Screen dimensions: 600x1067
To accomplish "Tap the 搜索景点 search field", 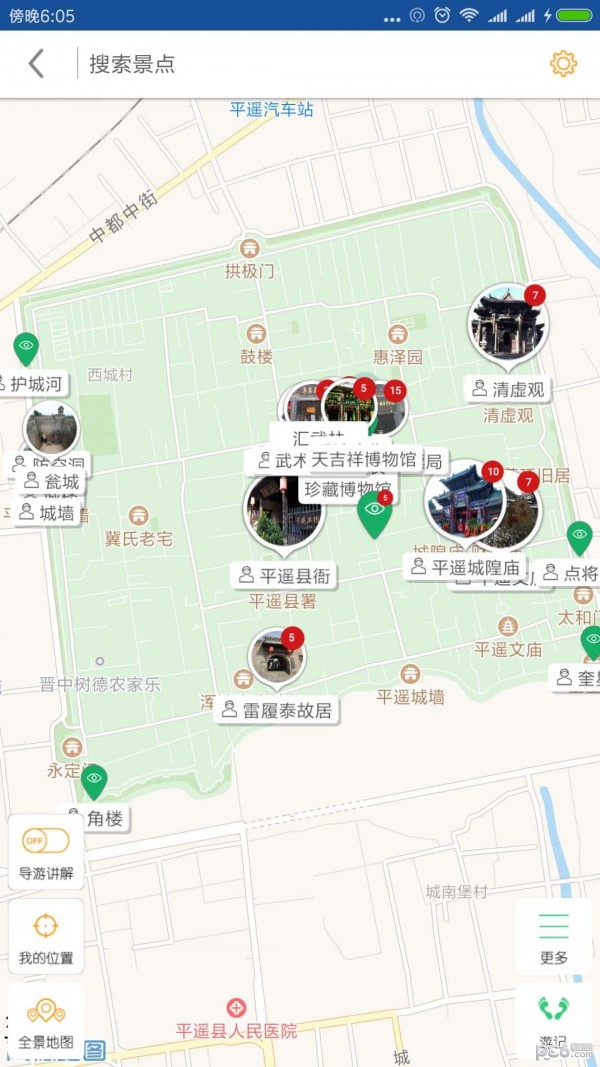I will (x=300, y=64).
